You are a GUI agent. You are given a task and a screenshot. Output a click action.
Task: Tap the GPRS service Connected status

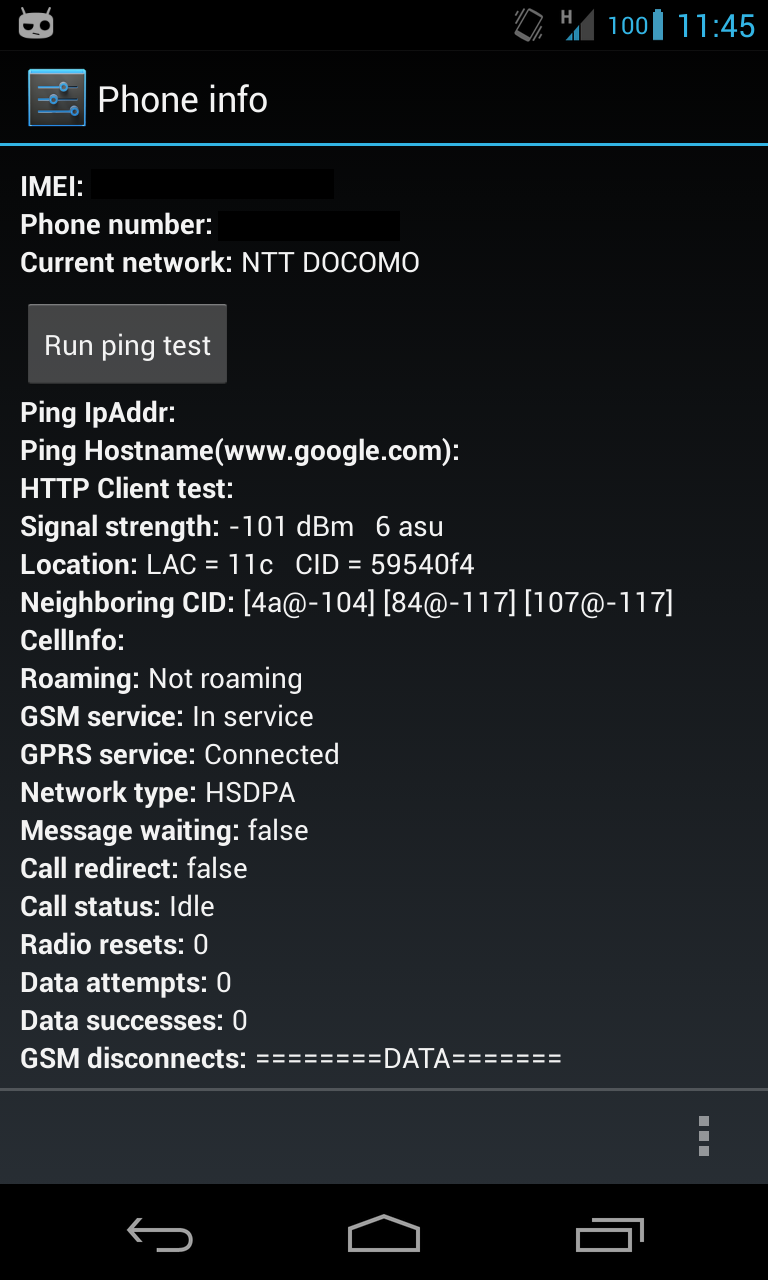180,754
